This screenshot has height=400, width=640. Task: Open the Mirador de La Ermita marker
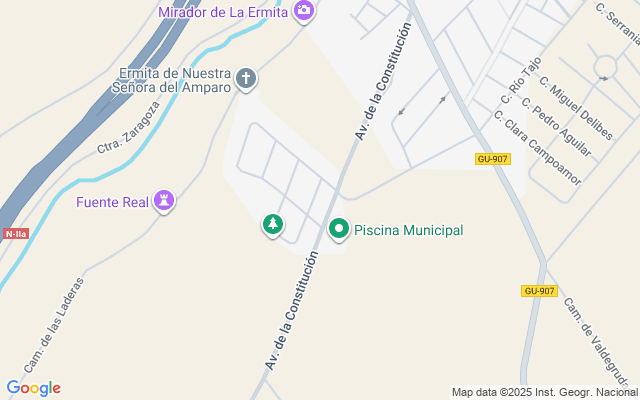point(304,11)
